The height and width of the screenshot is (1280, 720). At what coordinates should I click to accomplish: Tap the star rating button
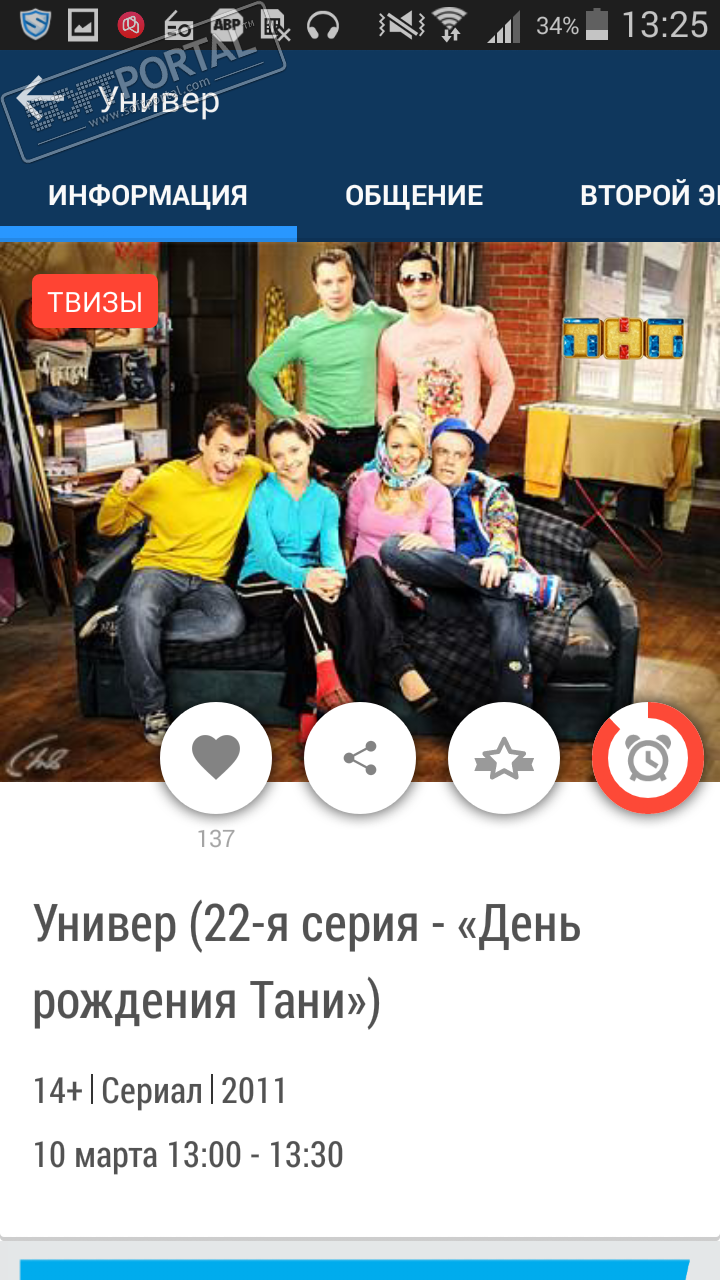pyautogui.click(x=504, y=758)
